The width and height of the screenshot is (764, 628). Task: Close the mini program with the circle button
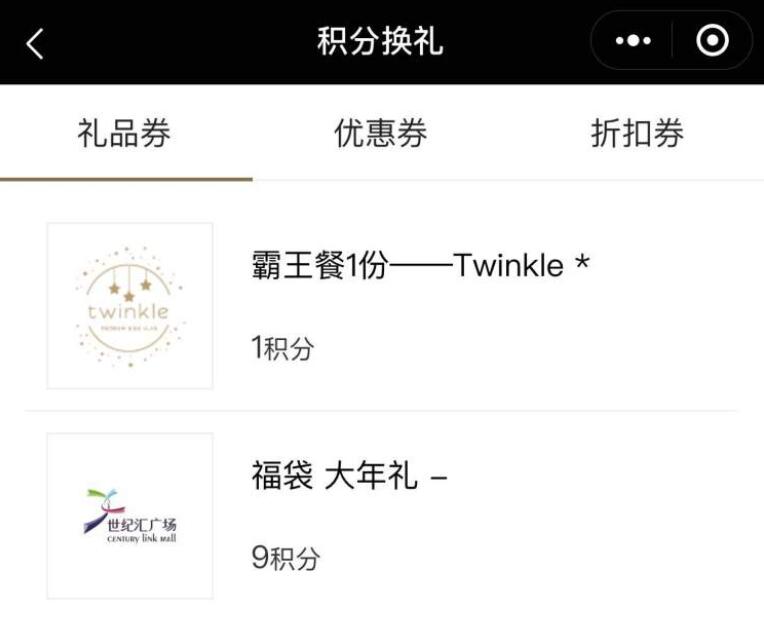point(712,42)
